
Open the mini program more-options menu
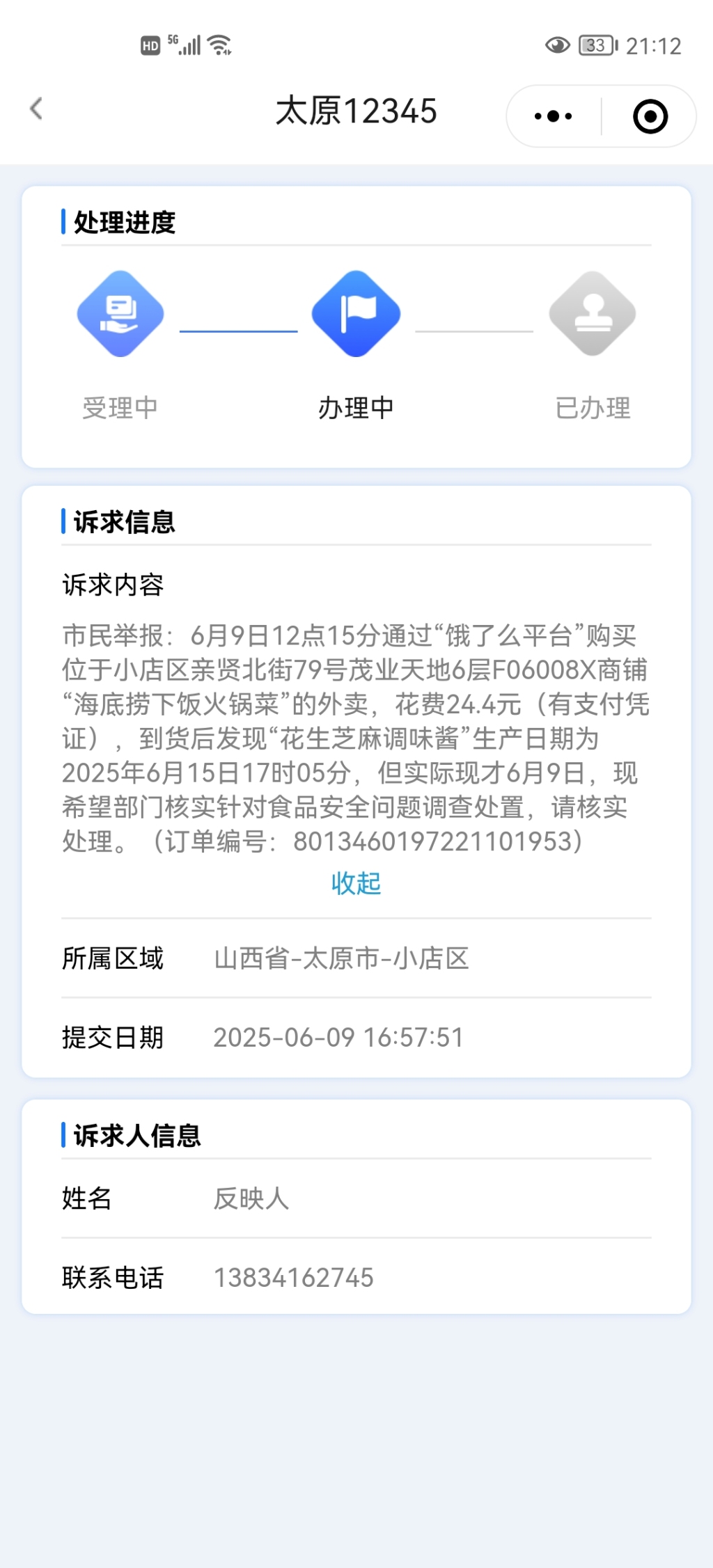(x=554, y=116)
